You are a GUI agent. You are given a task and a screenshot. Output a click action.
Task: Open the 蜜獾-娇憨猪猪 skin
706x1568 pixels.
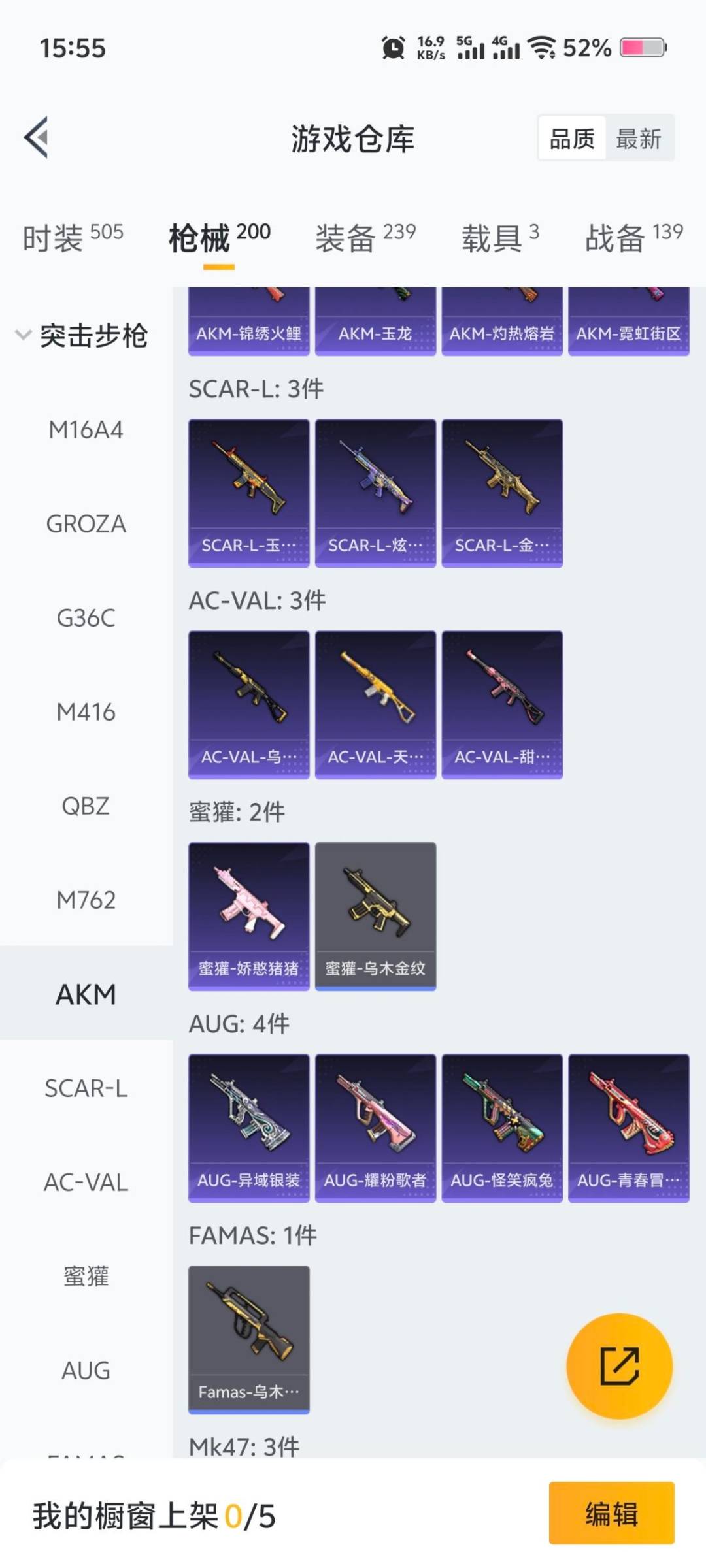(x=248, y=916)
